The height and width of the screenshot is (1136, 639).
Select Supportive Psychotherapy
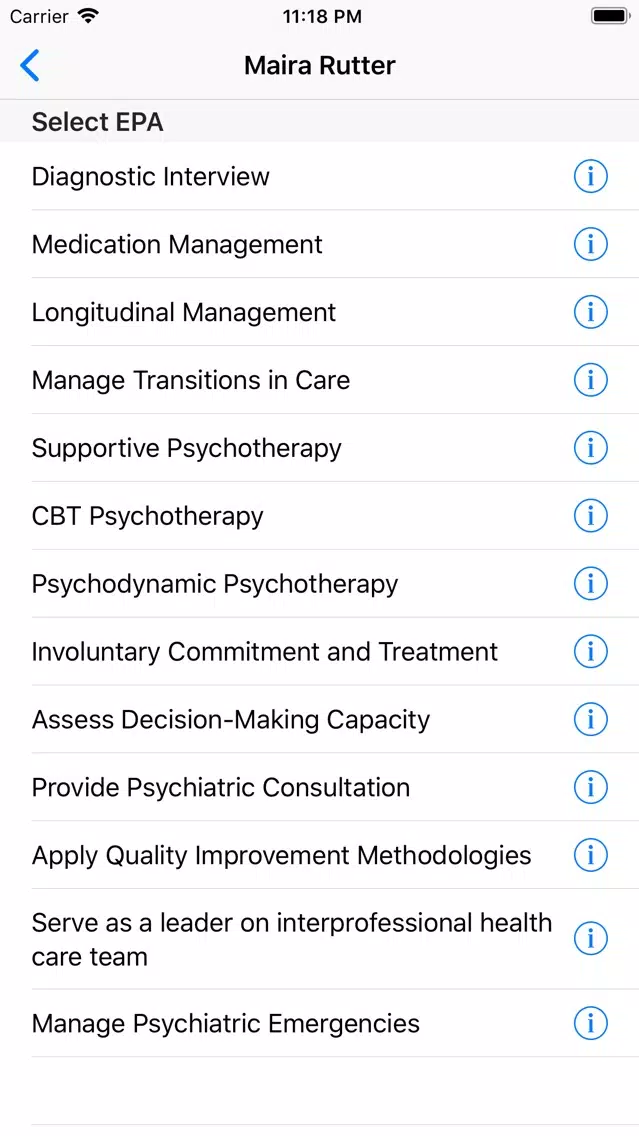pyautogui.click(x=320, y=448)
